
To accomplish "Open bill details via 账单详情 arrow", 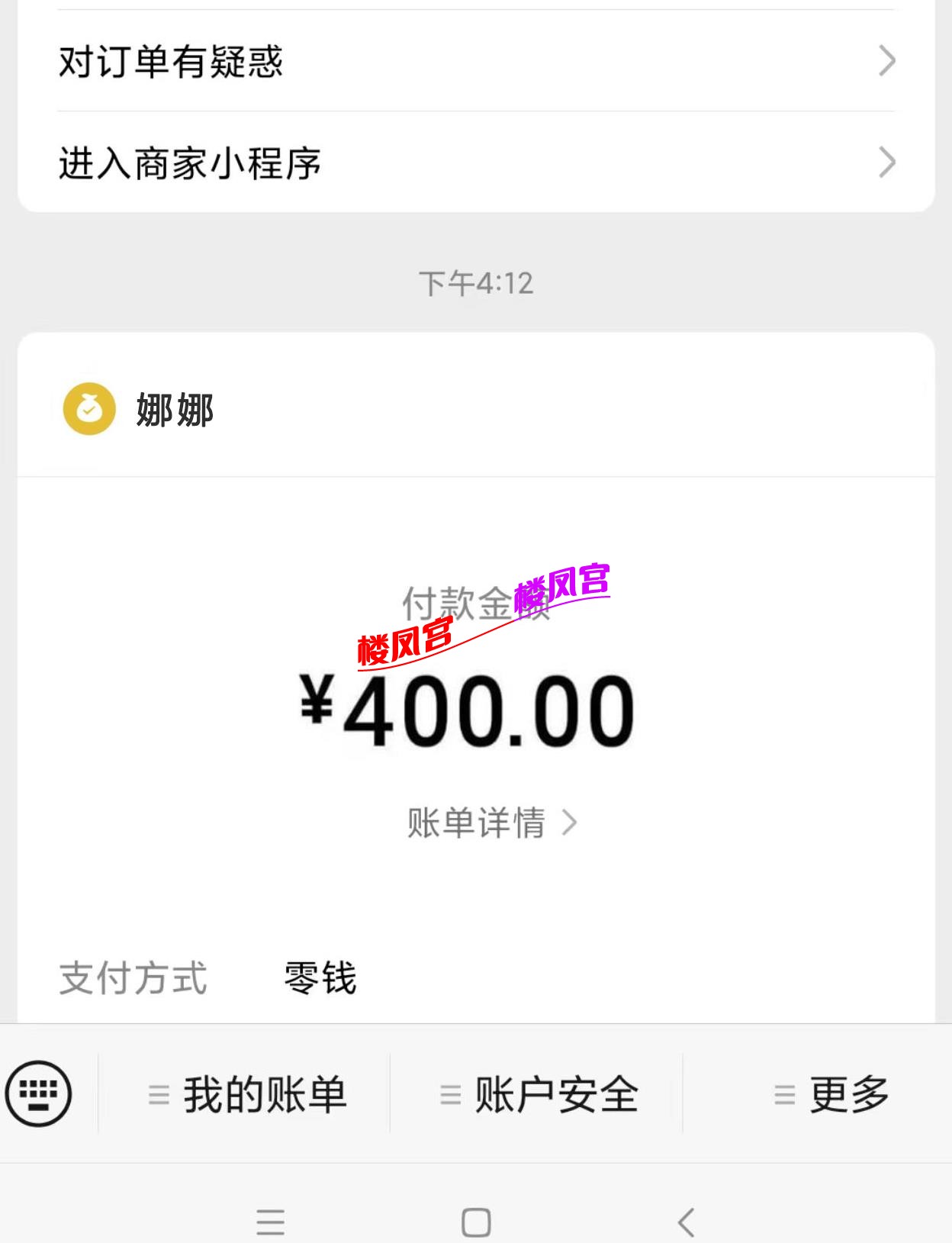I will 572,822.
